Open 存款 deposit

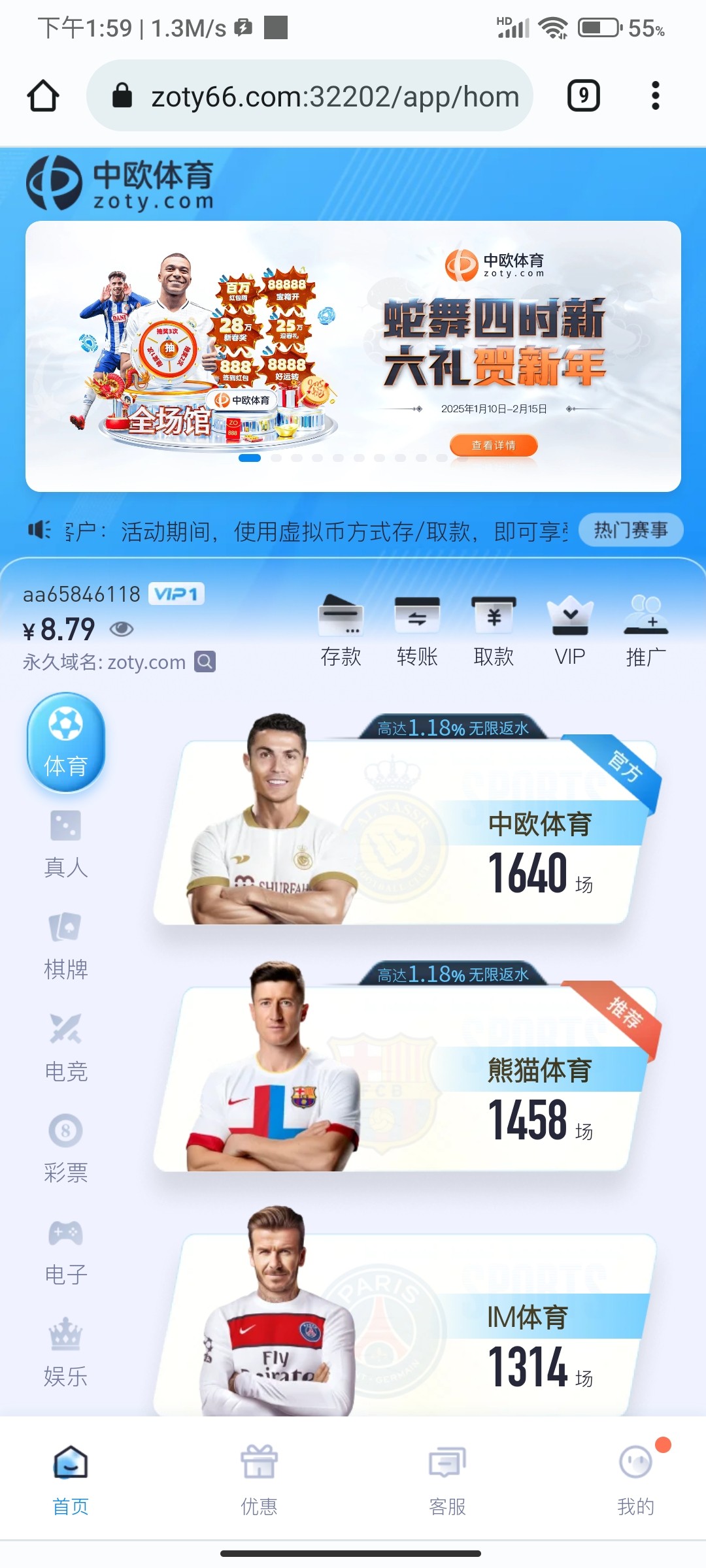click(x=341, y=630)
